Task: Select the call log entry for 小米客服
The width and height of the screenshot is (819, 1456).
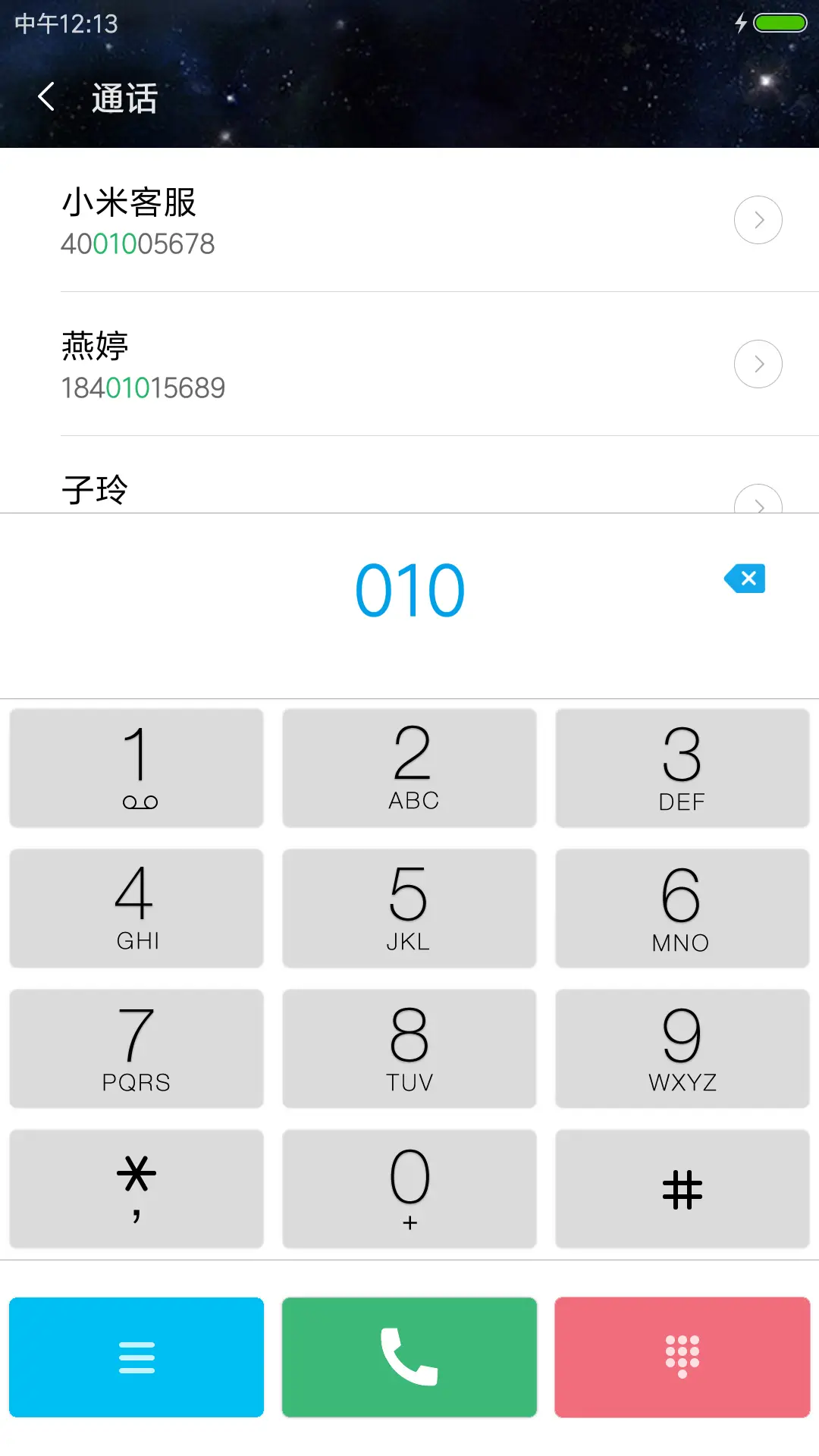Action: coord(303,220)
